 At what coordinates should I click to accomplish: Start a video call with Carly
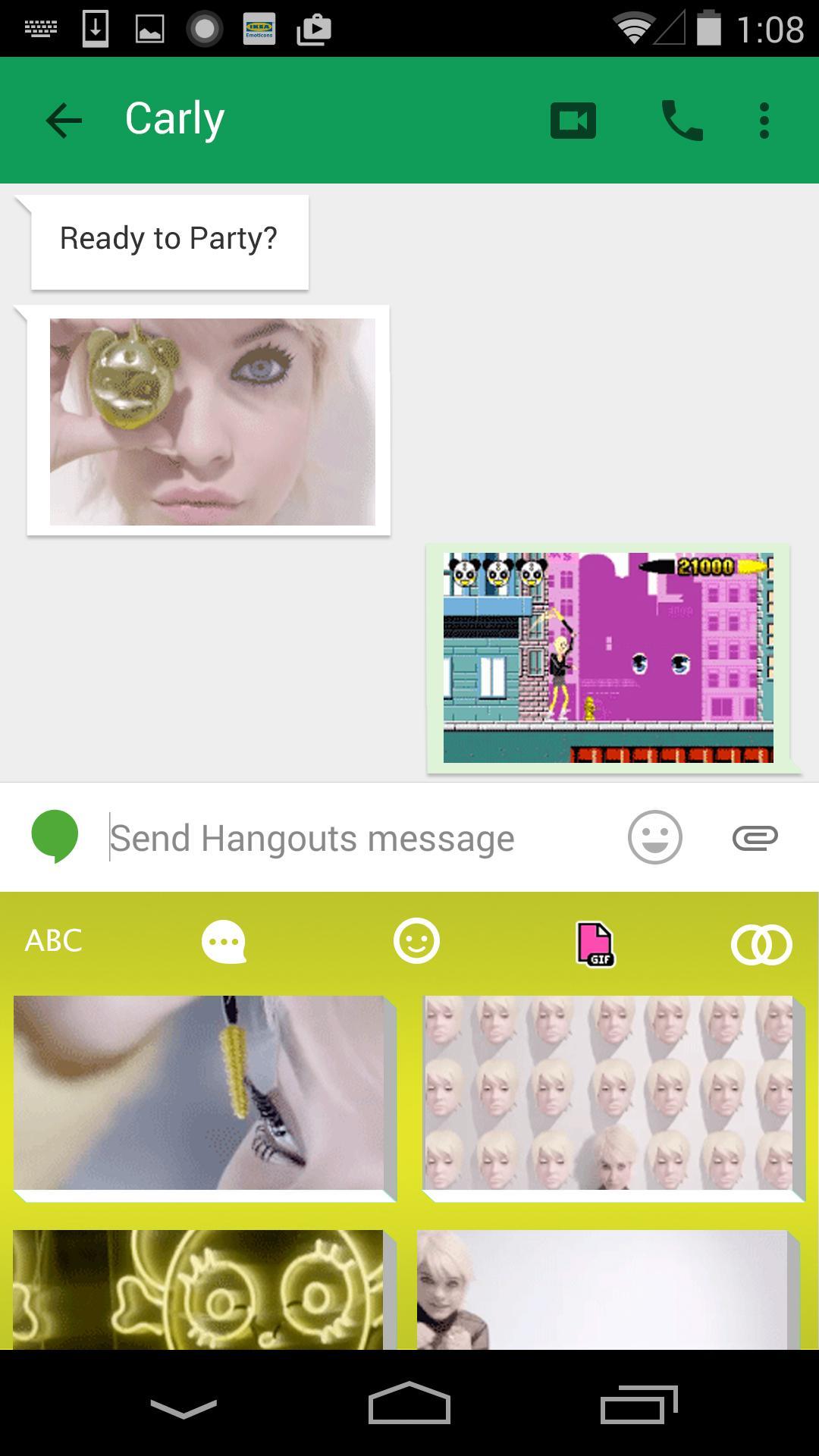(573, 121)
